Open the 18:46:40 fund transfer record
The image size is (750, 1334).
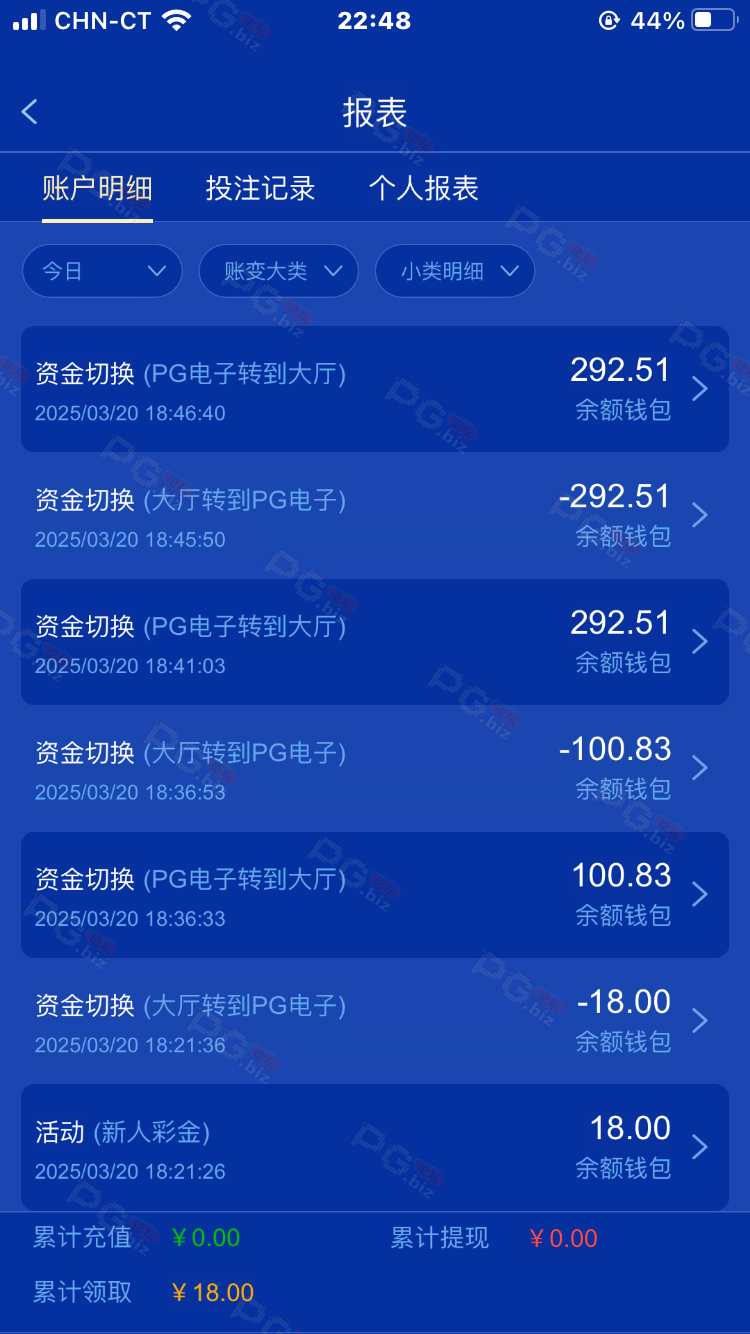375,389
